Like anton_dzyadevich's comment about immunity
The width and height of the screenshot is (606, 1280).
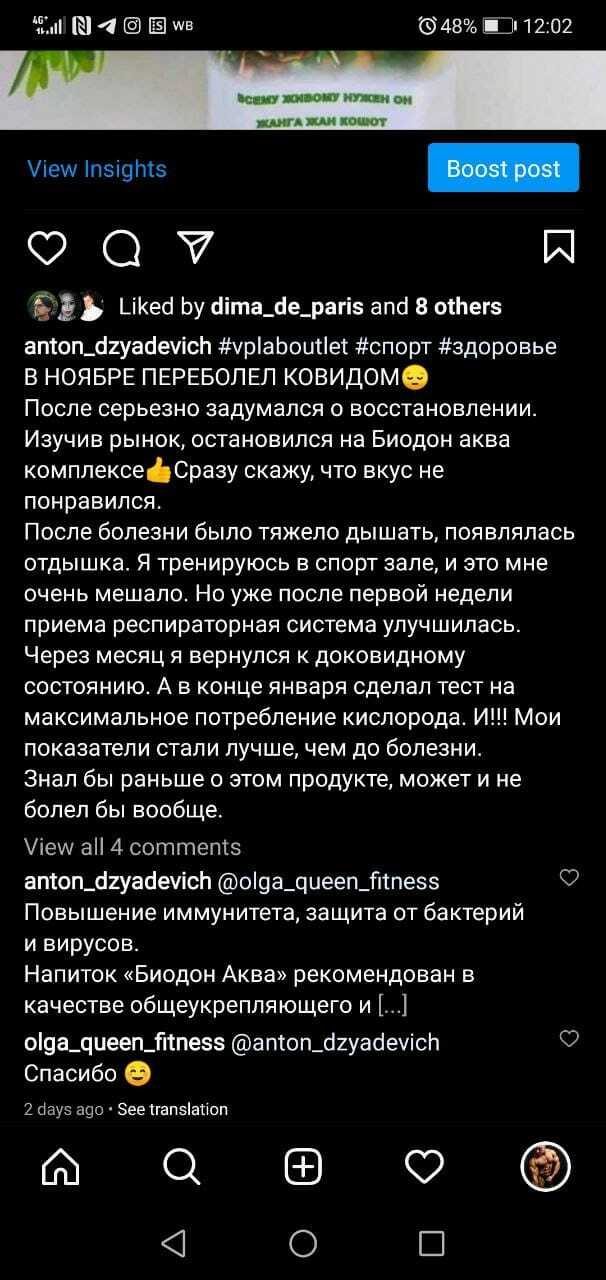569,878
